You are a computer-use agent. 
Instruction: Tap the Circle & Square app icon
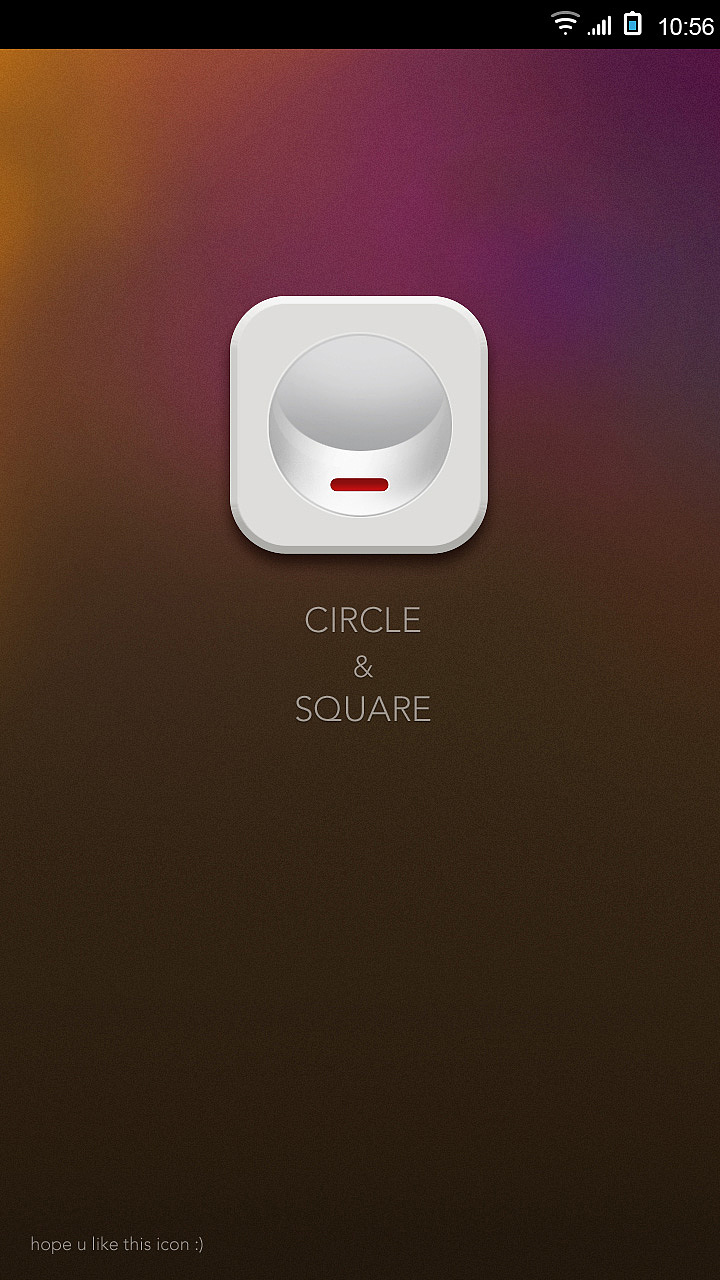359,422
